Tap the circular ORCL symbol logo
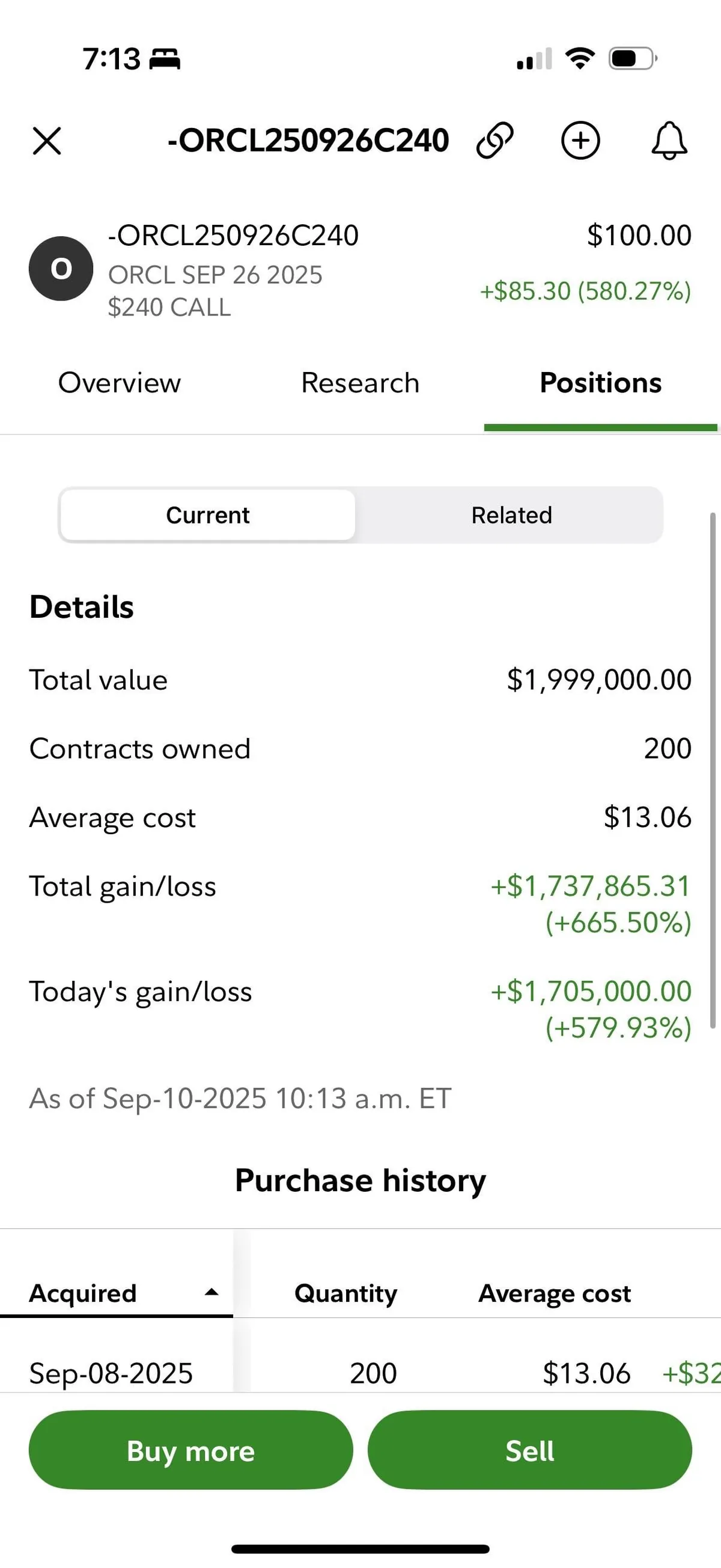The image size is (721, 1568). point(60,269)
